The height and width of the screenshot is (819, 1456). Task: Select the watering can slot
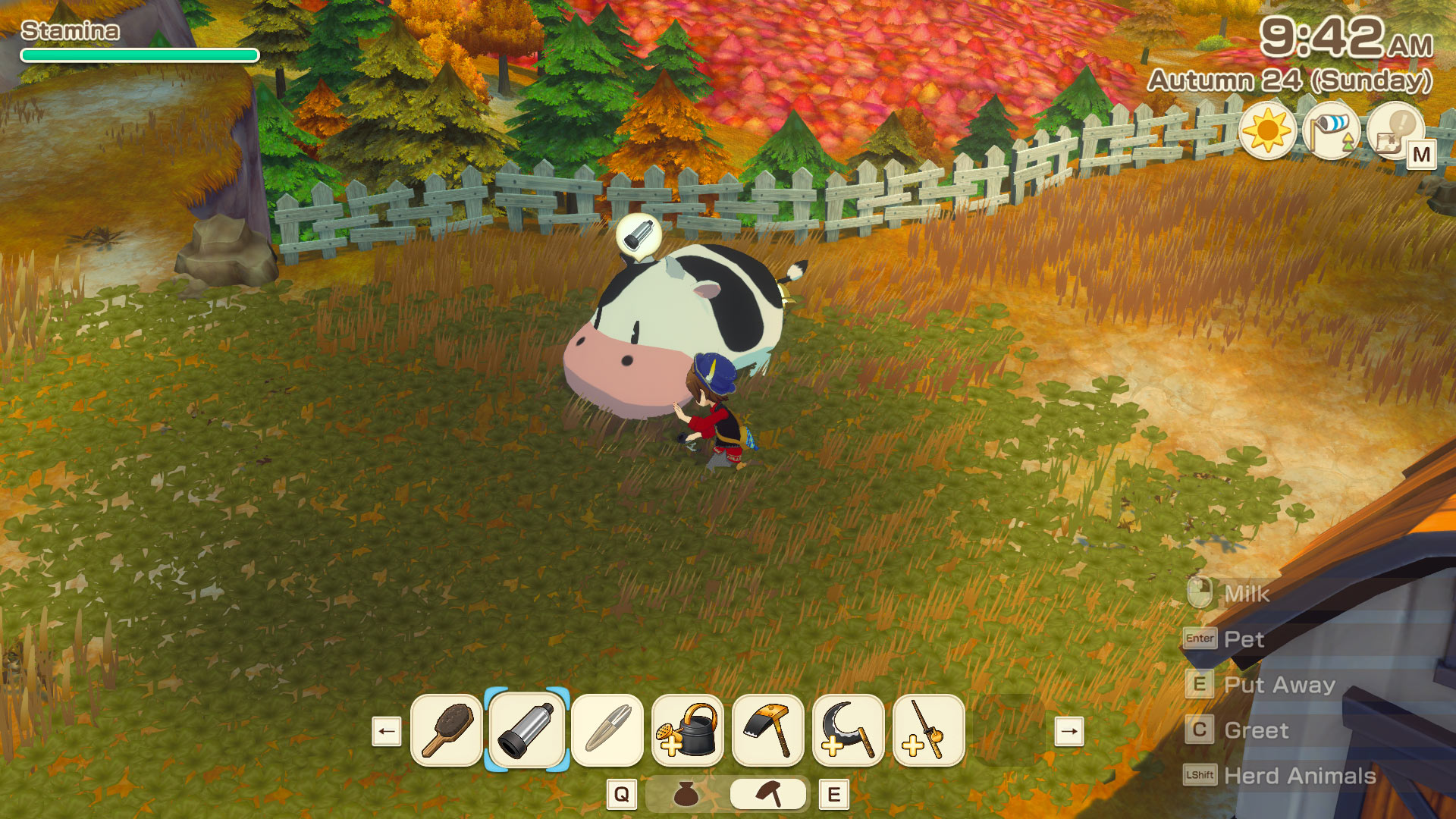[688, 730]
